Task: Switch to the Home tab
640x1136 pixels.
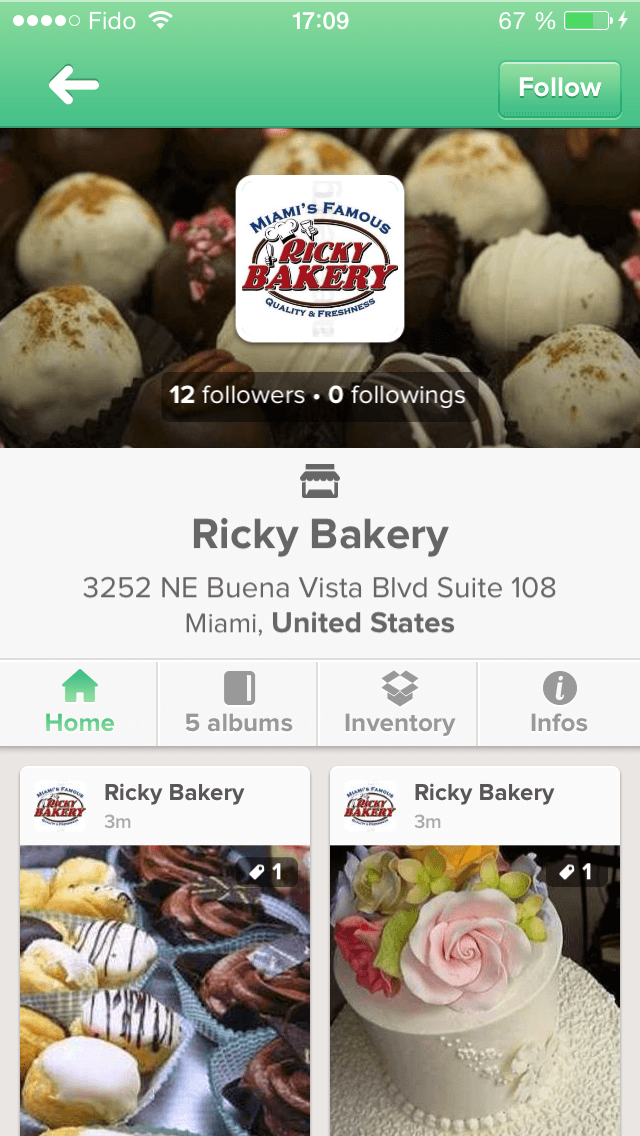Action: click(x=80, y=703)
